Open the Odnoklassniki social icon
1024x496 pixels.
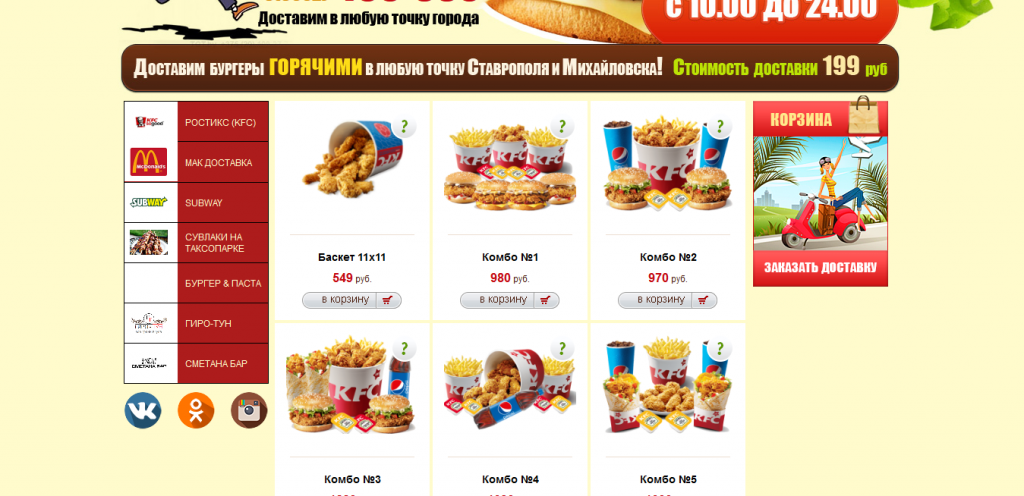pyautogui.click(x=196, y=410)
